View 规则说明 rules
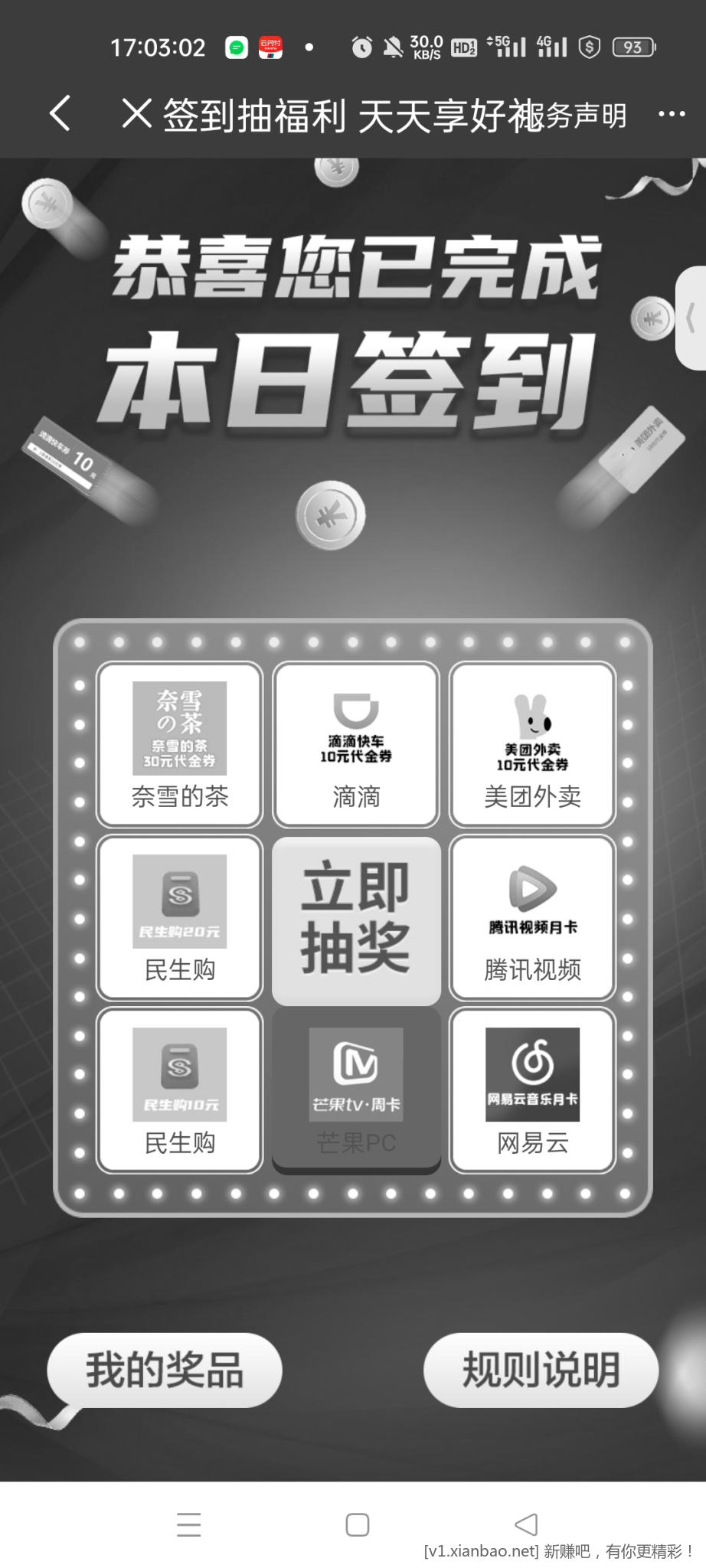Image resolution: width=706 pixels, height=1568 pixels. [541, 1370]
